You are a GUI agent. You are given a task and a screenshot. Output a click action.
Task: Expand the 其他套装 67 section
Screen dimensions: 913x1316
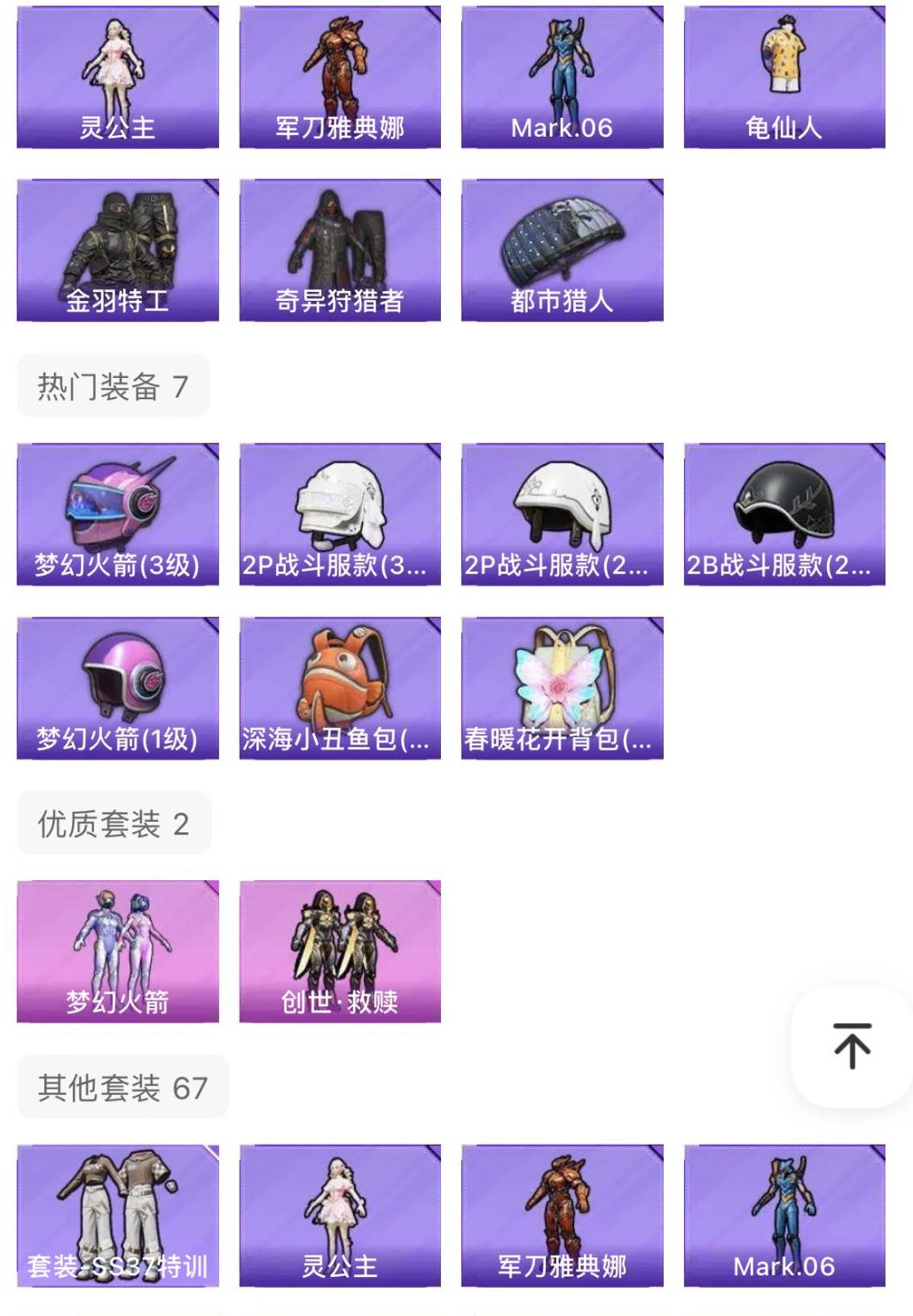point(120,1084)
